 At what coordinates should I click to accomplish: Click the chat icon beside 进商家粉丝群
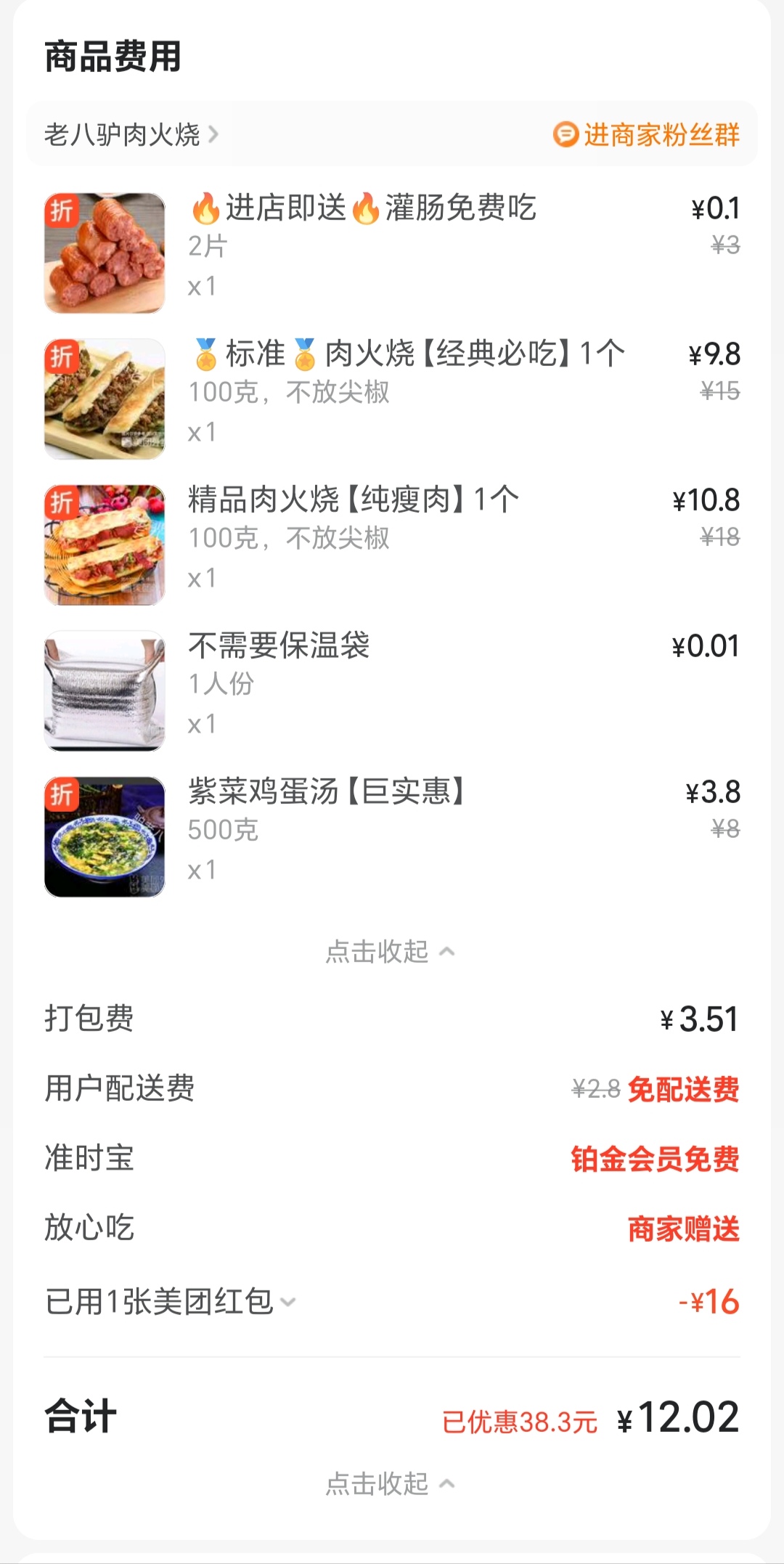pyautogui.click(x=565, y=135)
